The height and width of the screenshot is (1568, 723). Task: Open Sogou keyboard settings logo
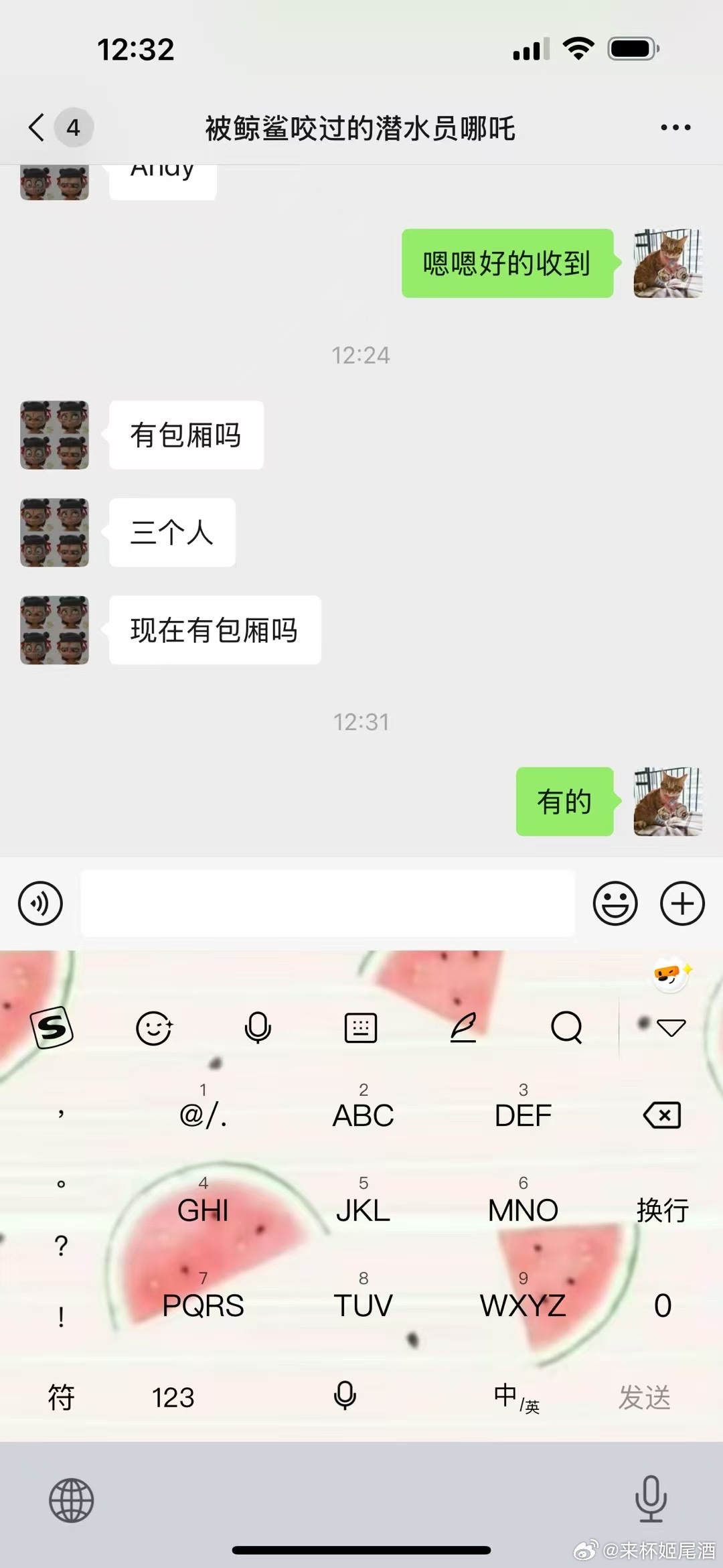click(52, 1027)
